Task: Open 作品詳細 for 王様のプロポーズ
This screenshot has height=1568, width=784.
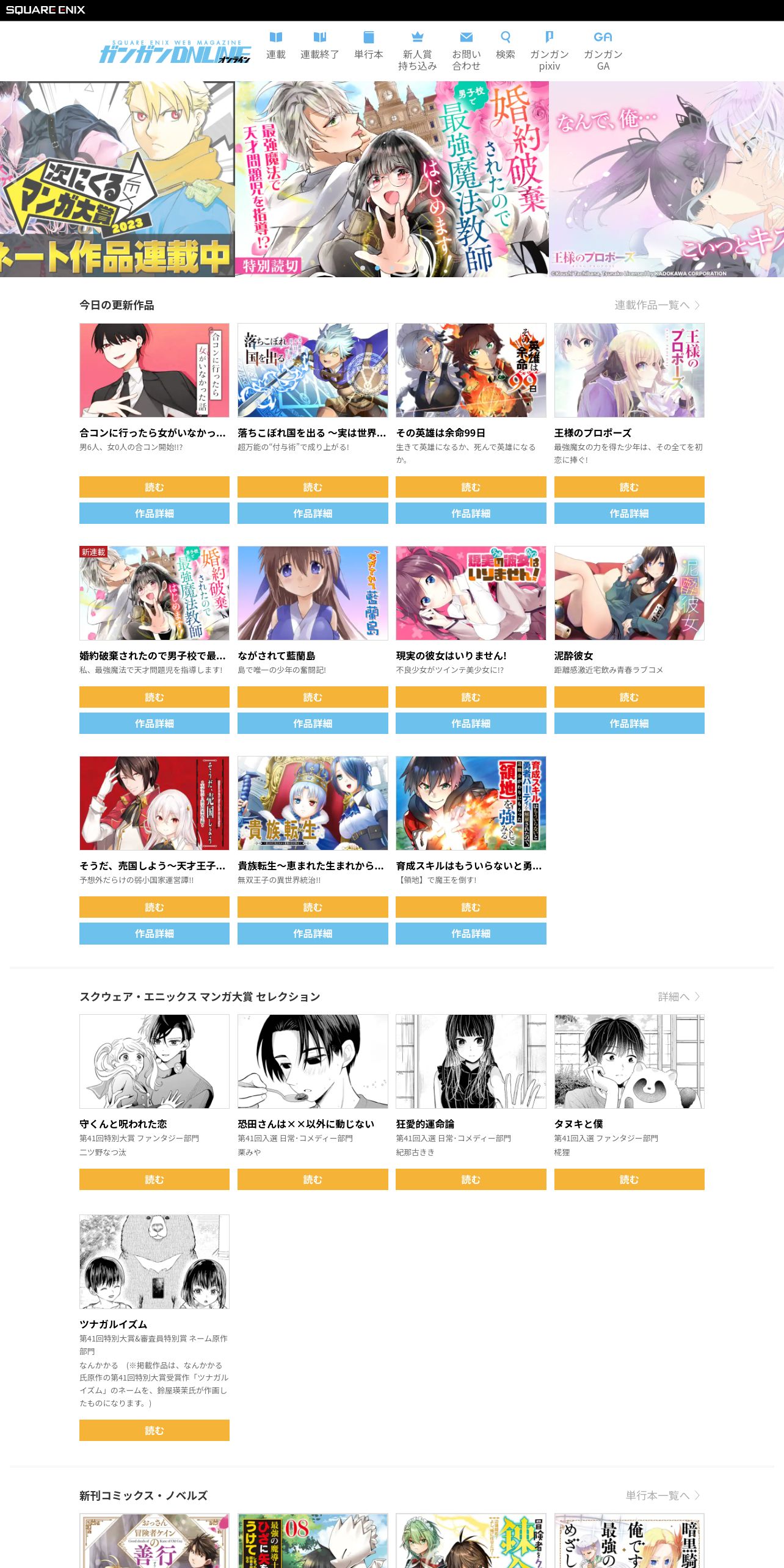Action: (x=629, y=513)
